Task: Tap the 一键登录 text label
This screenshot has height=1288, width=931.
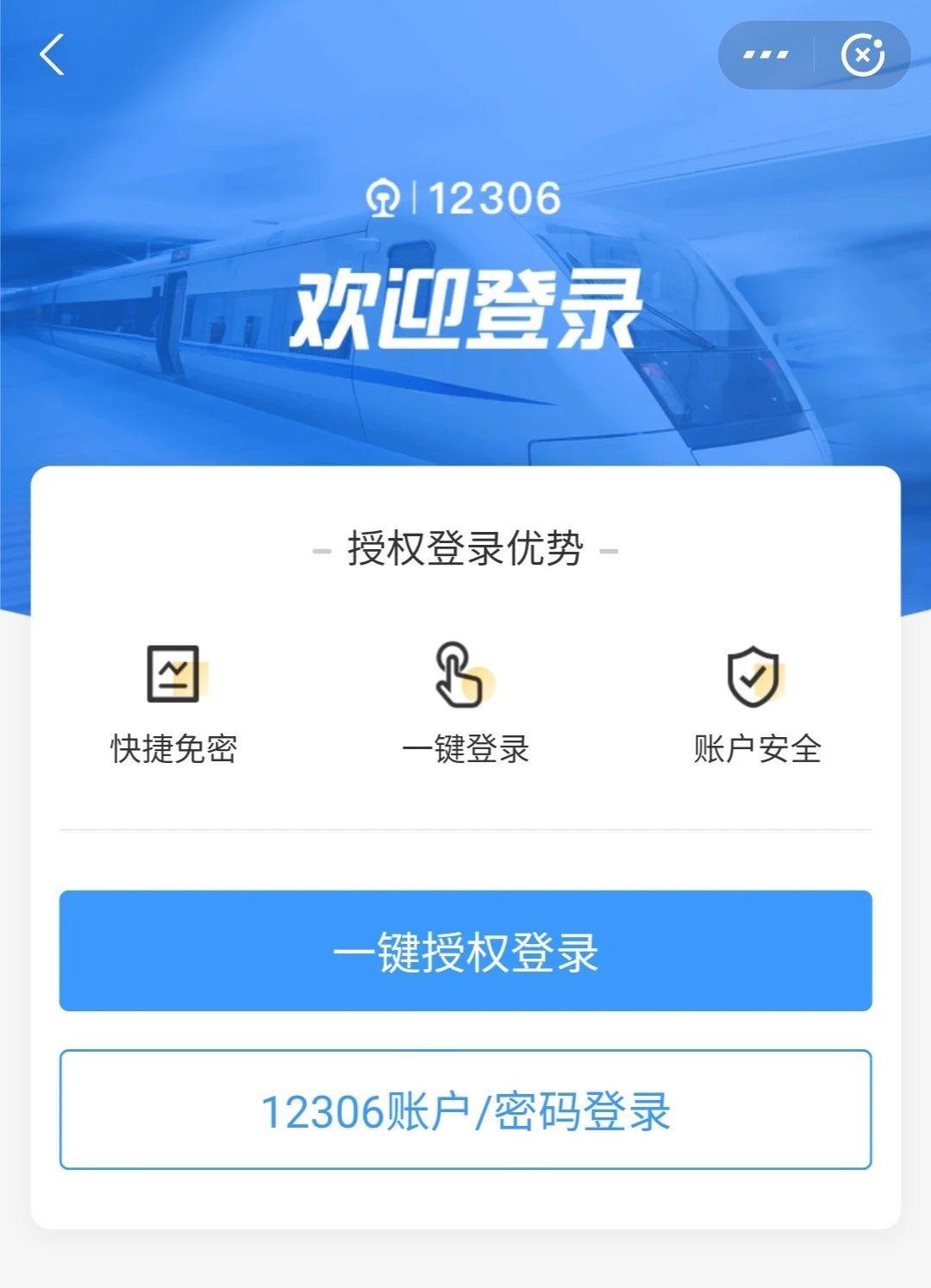Action: tap(464, 749)
